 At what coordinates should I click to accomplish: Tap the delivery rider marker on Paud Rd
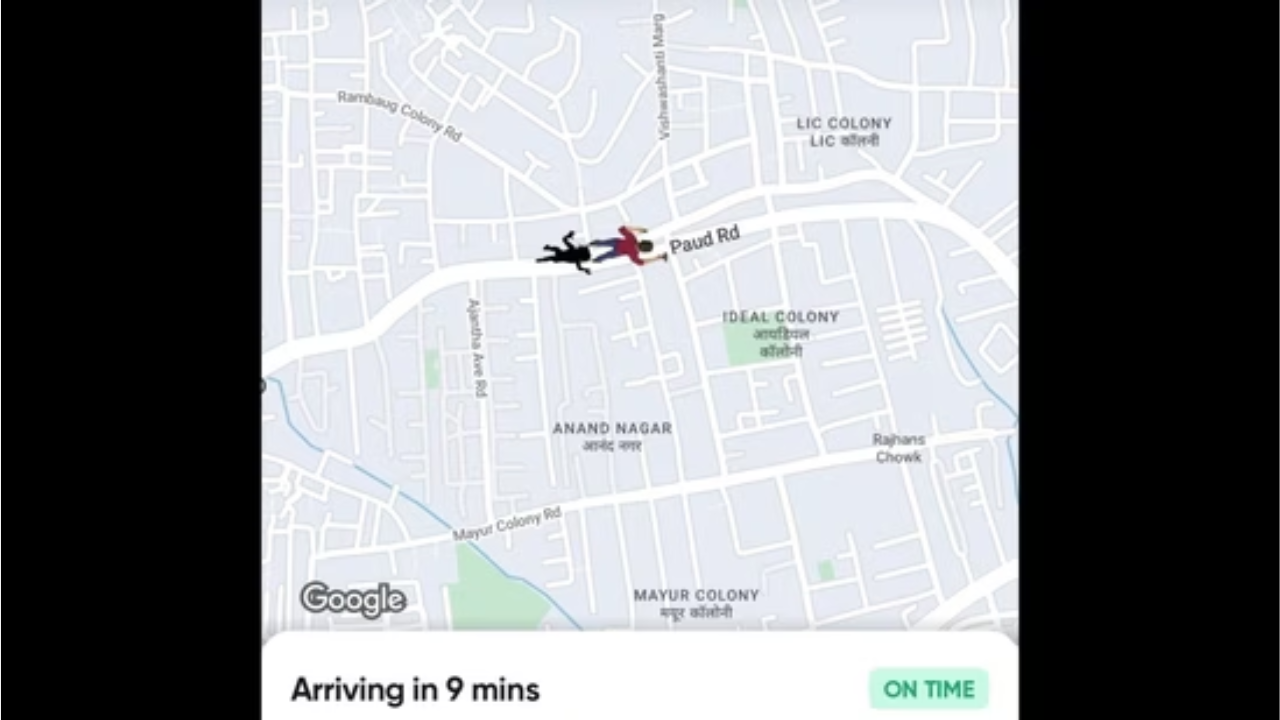[x=624, y=247]
